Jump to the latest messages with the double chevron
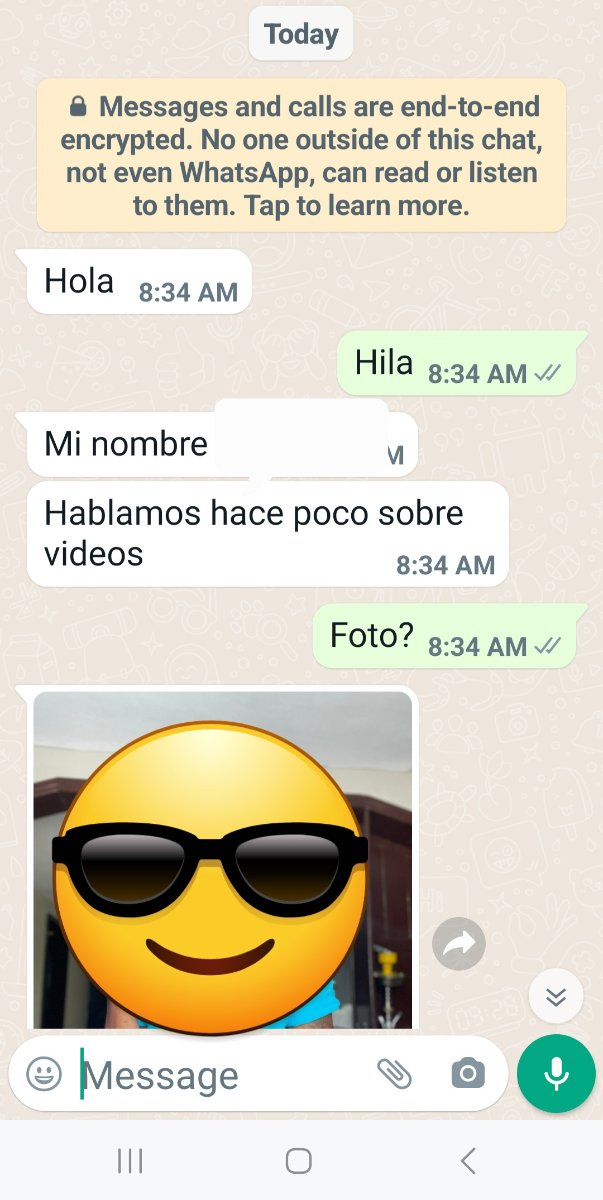 (556, 996)
